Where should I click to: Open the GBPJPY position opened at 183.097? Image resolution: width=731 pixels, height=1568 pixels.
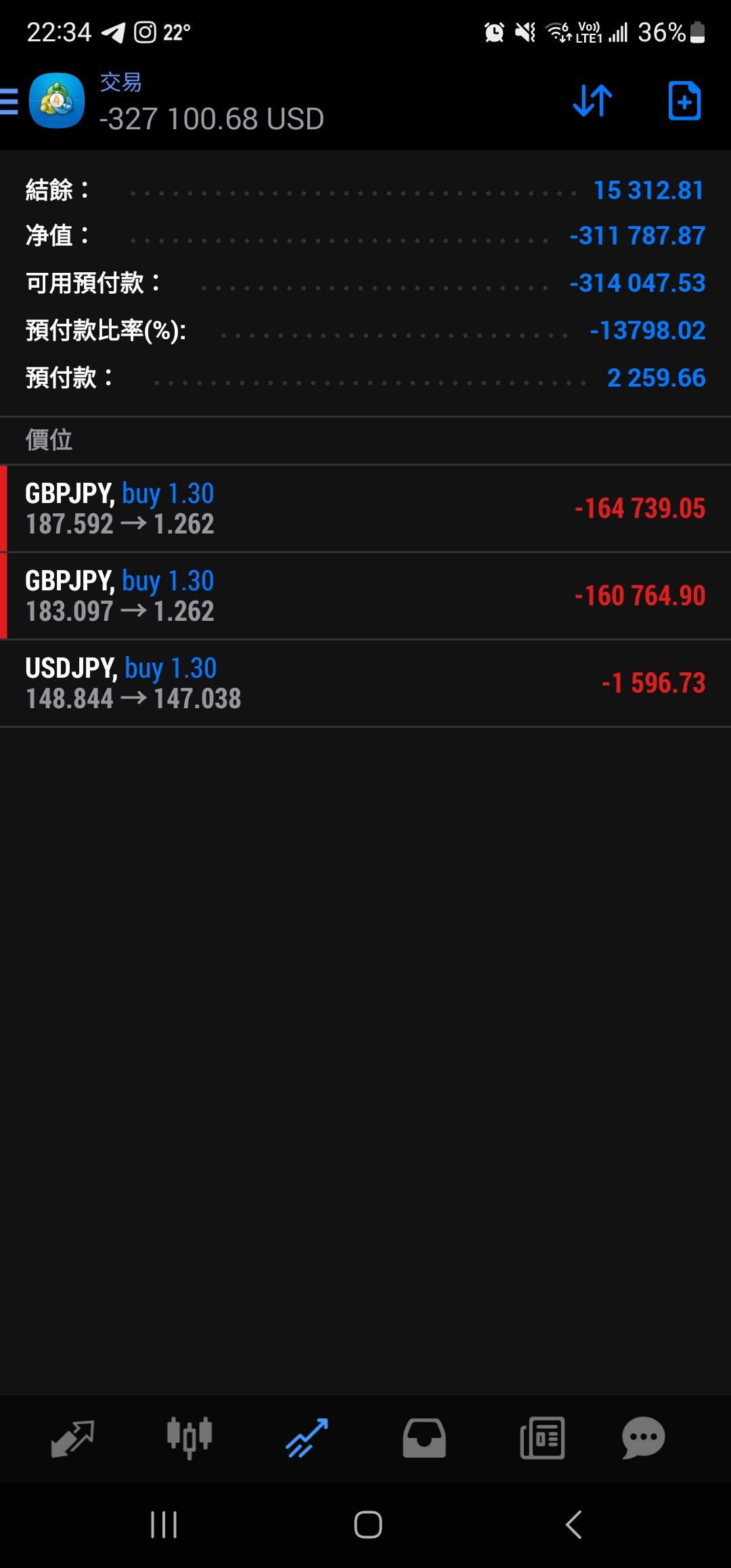click(x=365, y=596)
